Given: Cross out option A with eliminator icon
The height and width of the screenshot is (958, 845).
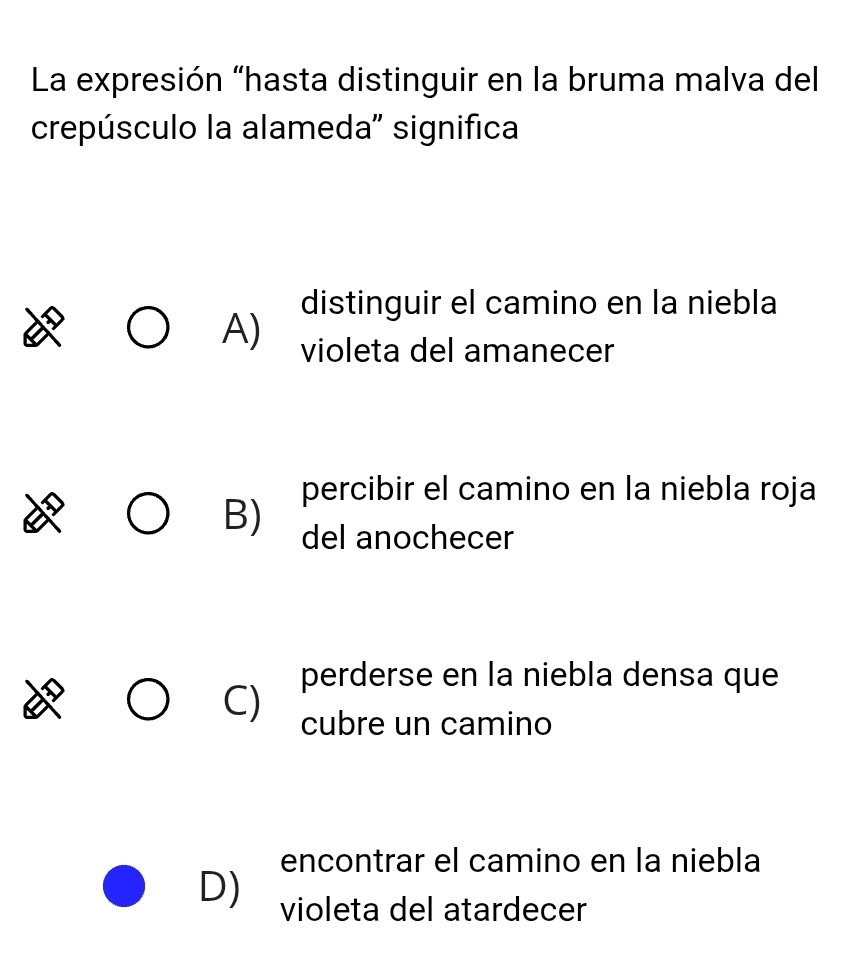Looking at the screenshot, I should pos(43,328).
